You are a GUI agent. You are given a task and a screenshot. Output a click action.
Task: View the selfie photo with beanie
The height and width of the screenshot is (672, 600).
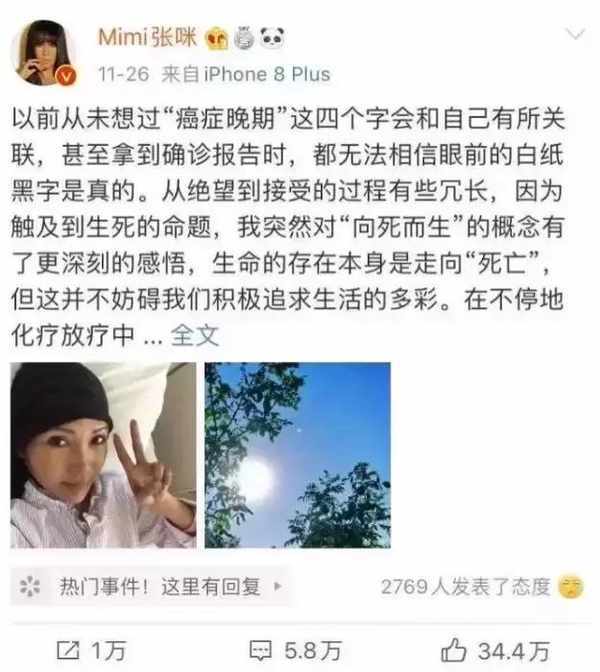[103, 455]
